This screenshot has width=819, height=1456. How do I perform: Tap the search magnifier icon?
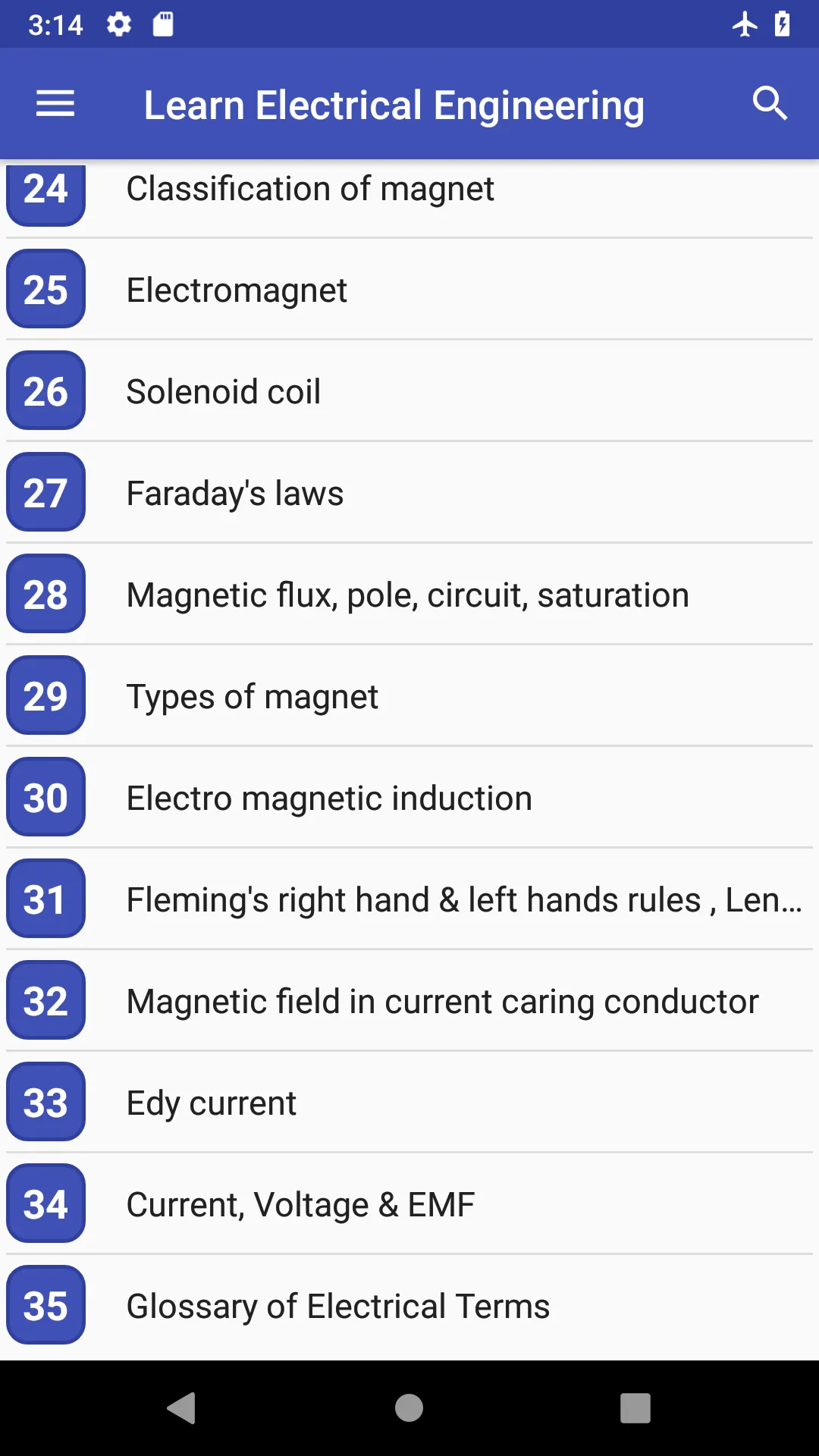click(x=770, y=104)
